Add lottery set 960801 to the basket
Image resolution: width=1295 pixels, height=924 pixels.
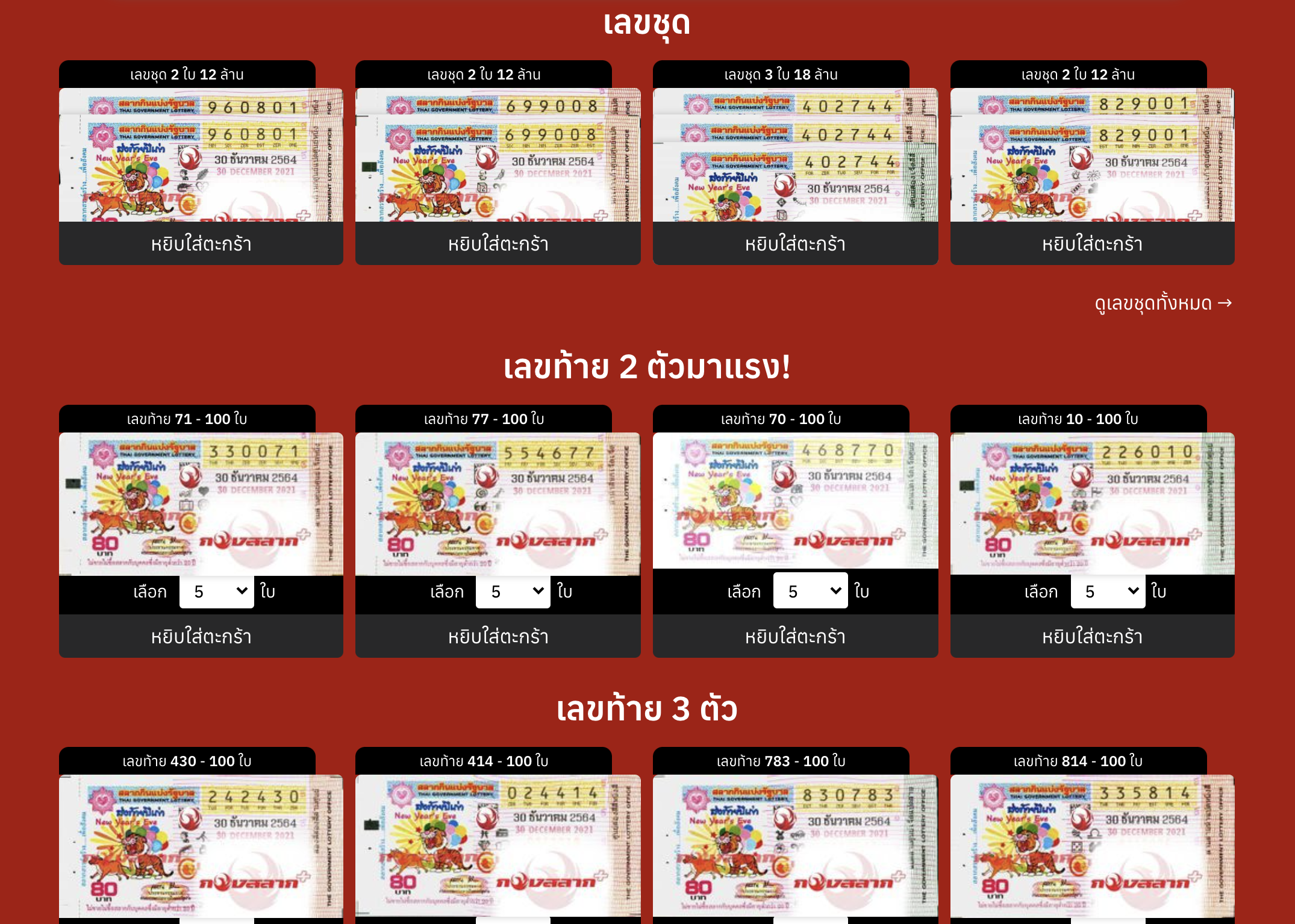click(x=201, y=244)
